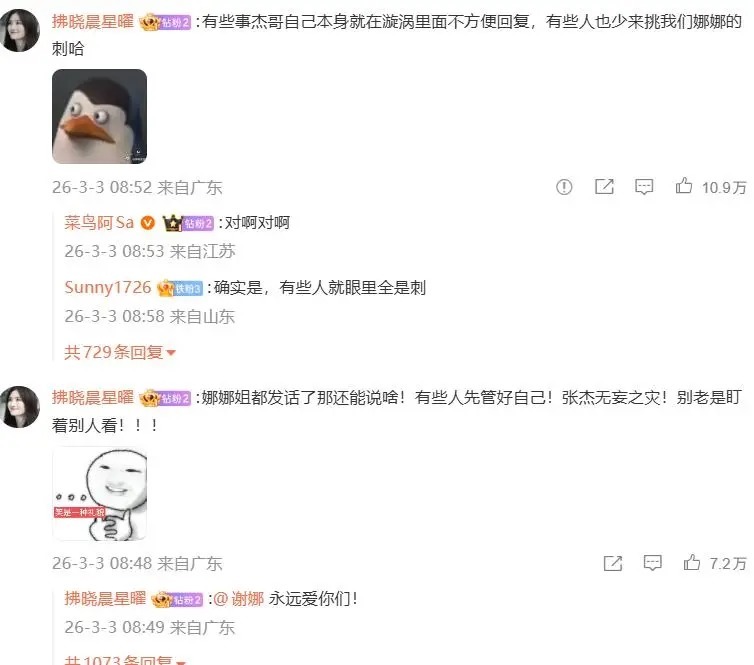
Task: Open 菜鸟阿Sa's profile
Action: (x=99, y=222)
